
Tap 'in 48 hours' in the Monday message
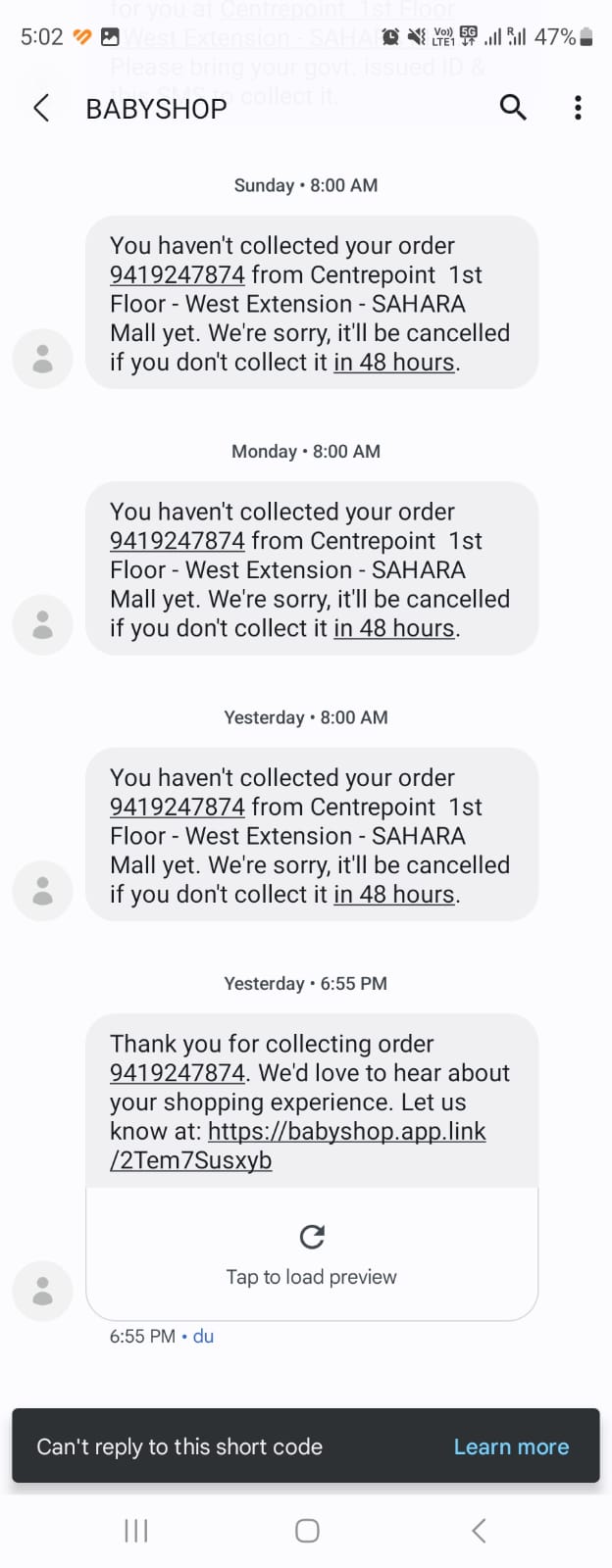point(394,628)
